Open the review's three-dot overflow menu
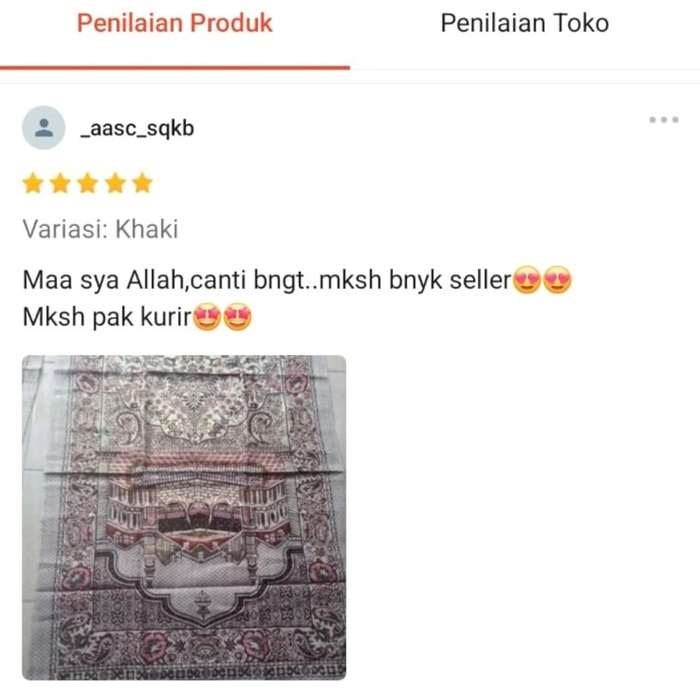Screen dimensions: 700x700 (663, 120)
